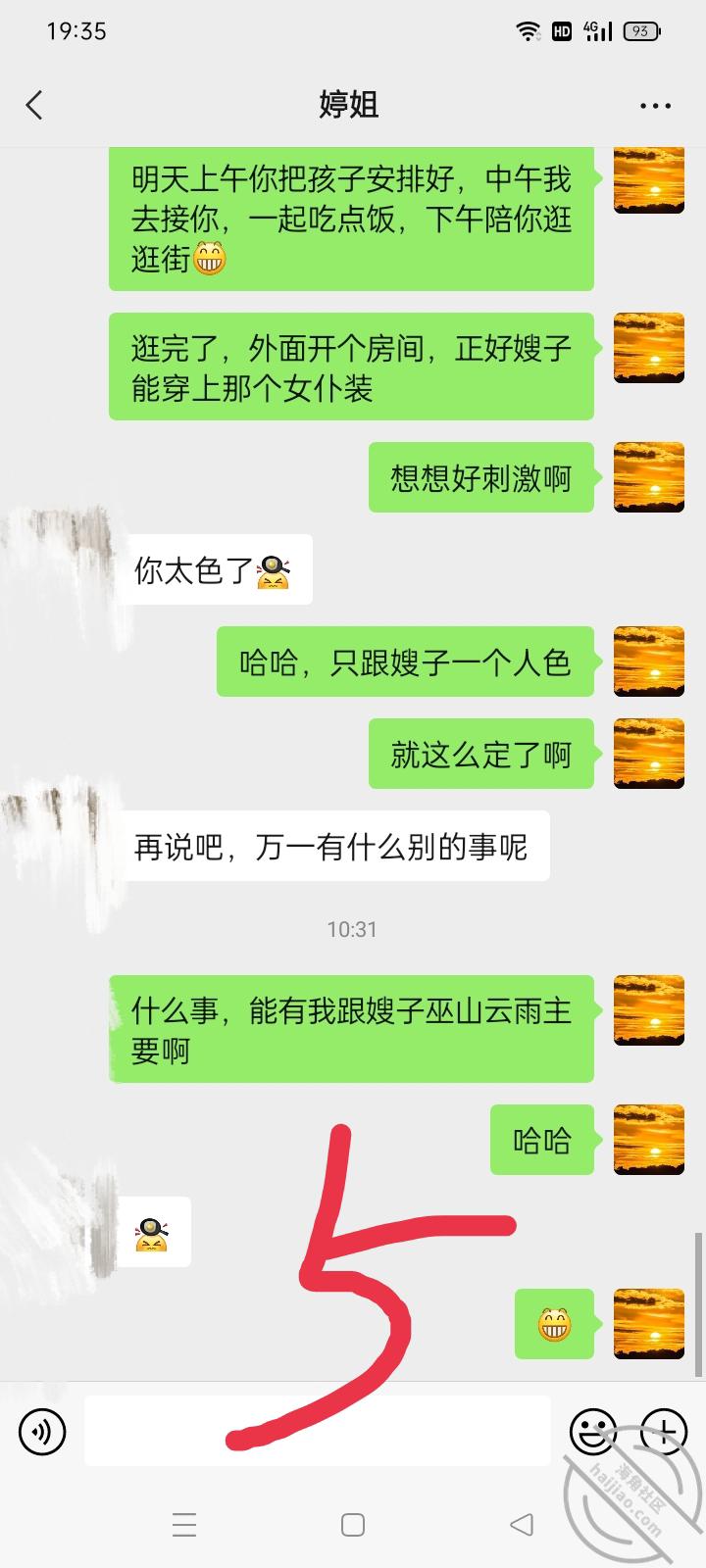Open the emoji sticker panel
The image size is (706, 1568).
tap(592, 1432)
